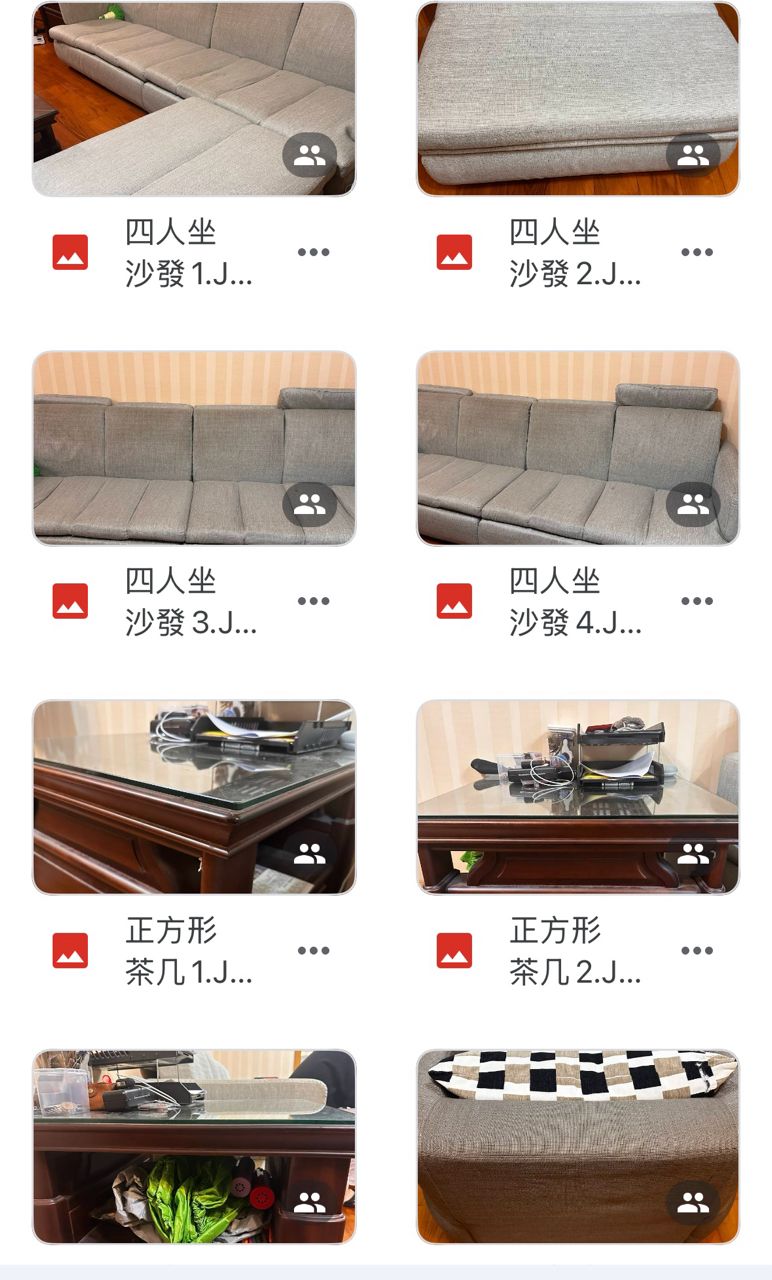The image size is (772, 1280).
Task: Open the 正方形茶几 1 image
Action: (194, 797)
